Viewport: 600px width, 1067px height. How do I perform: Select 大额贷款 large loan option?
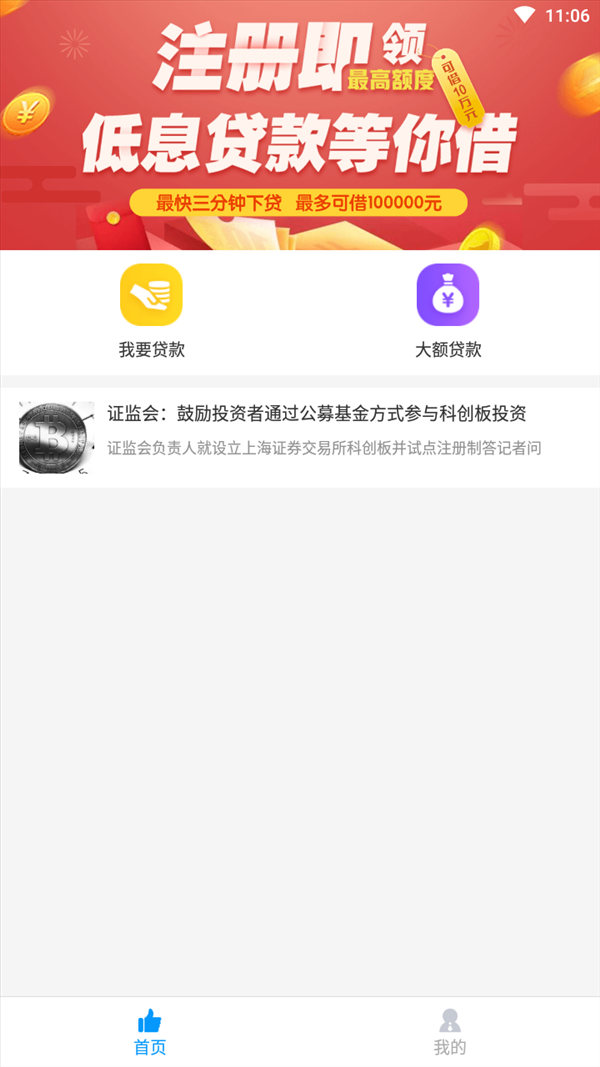[448, 310]
